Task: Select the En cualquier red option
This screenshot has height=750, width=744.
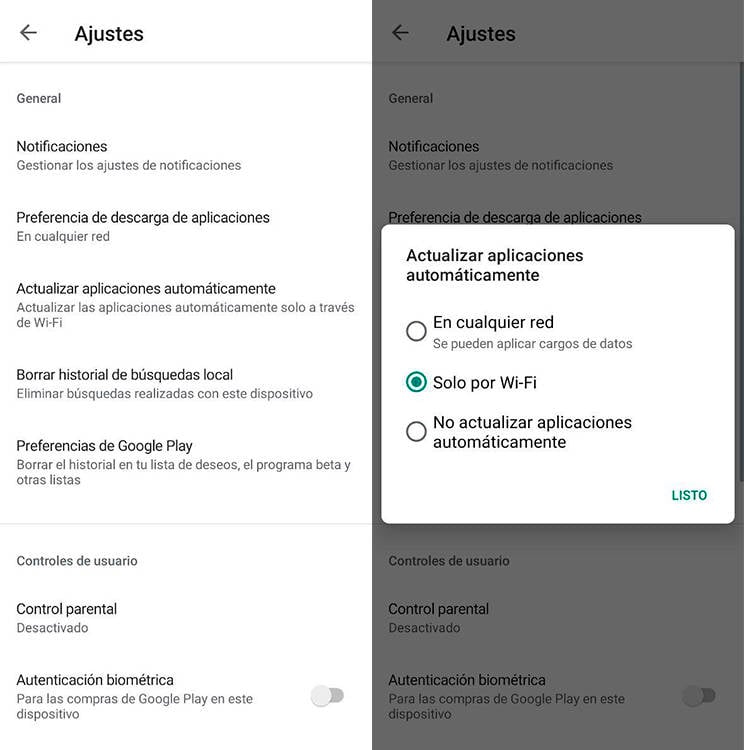Action: coord(416,331)
